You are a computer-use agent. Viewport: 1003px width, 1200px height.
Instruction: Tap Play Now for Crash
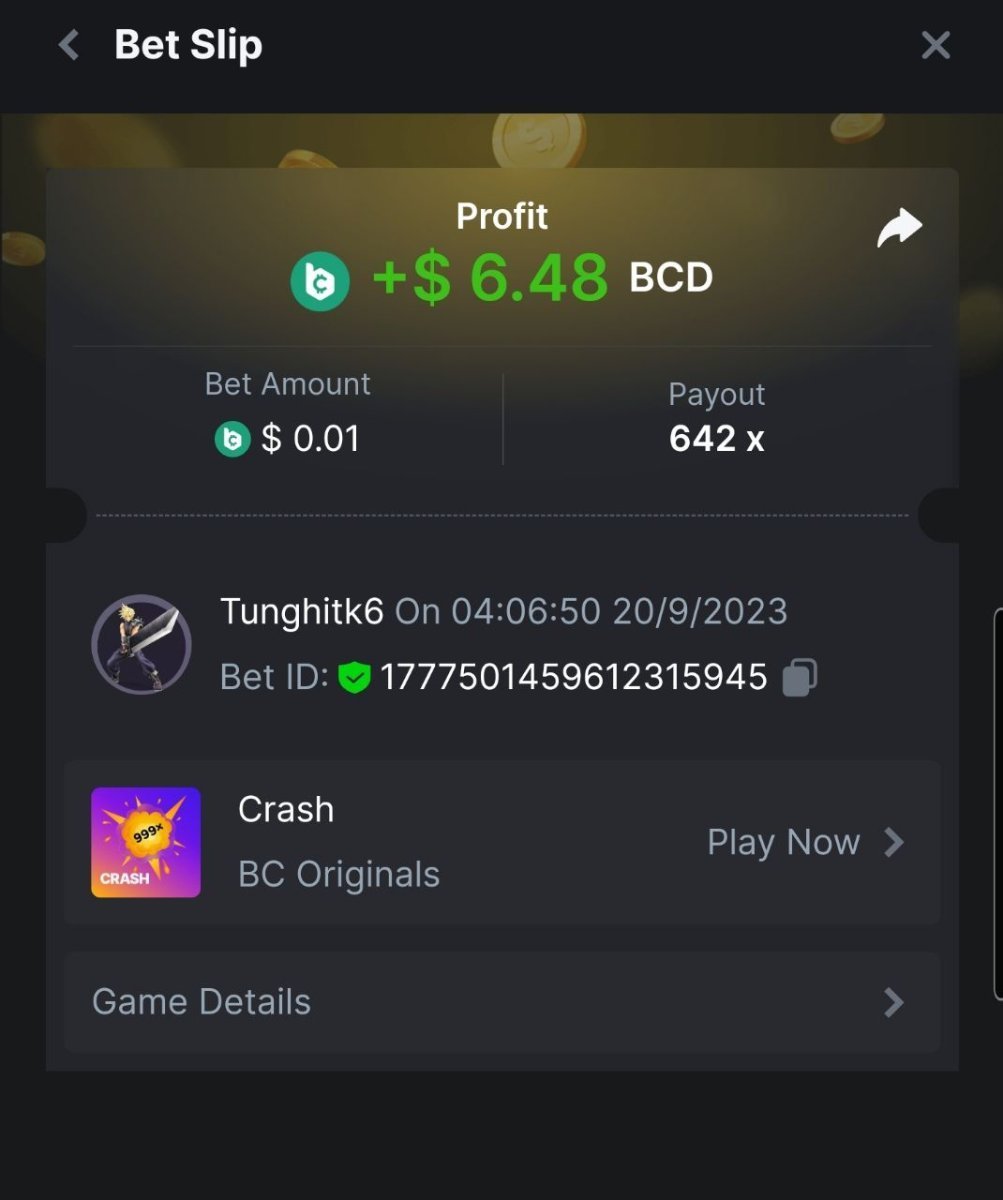(804, 842)
